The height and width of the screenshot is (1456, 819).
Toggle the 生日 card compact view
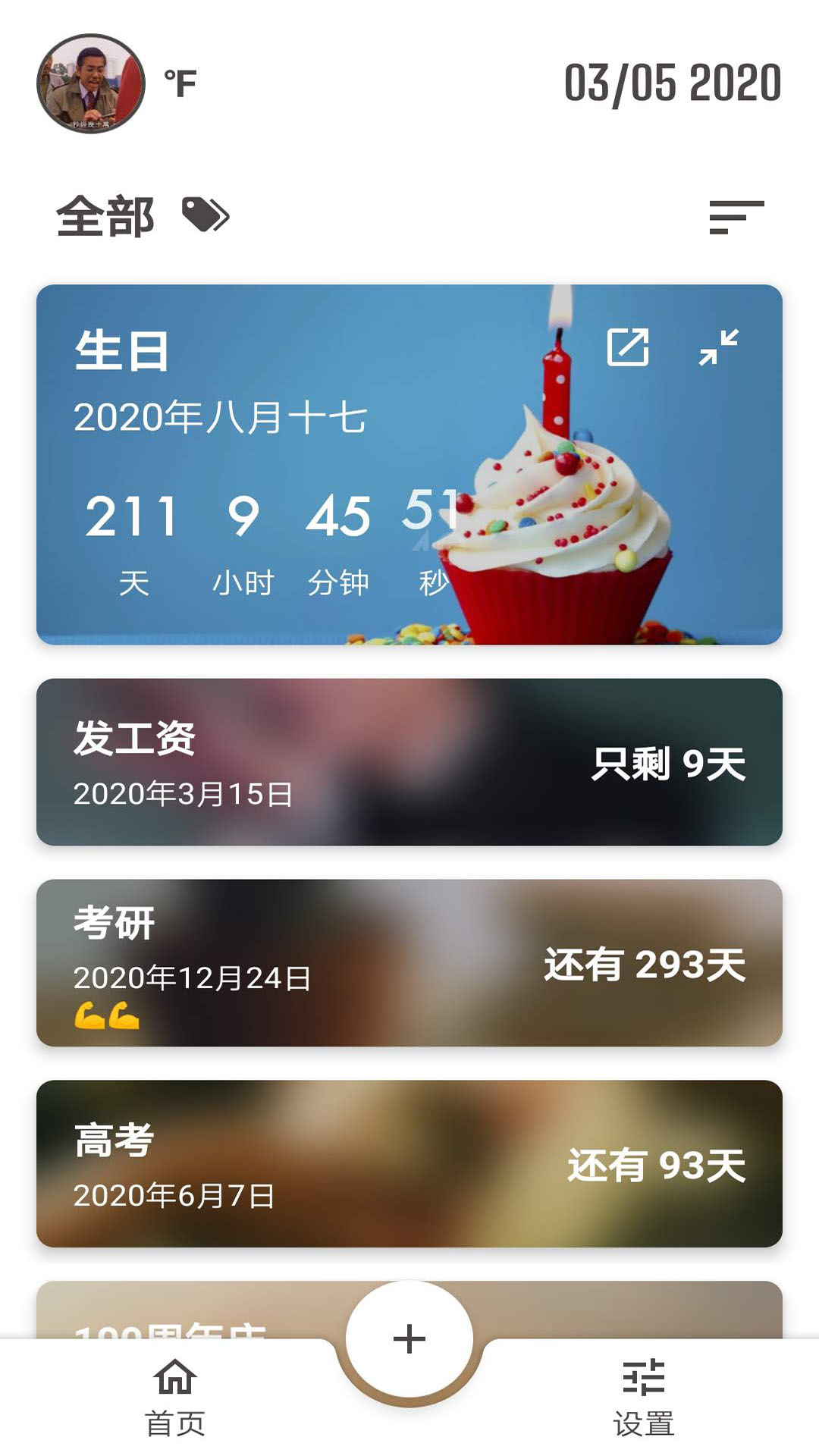click(717, 348)
